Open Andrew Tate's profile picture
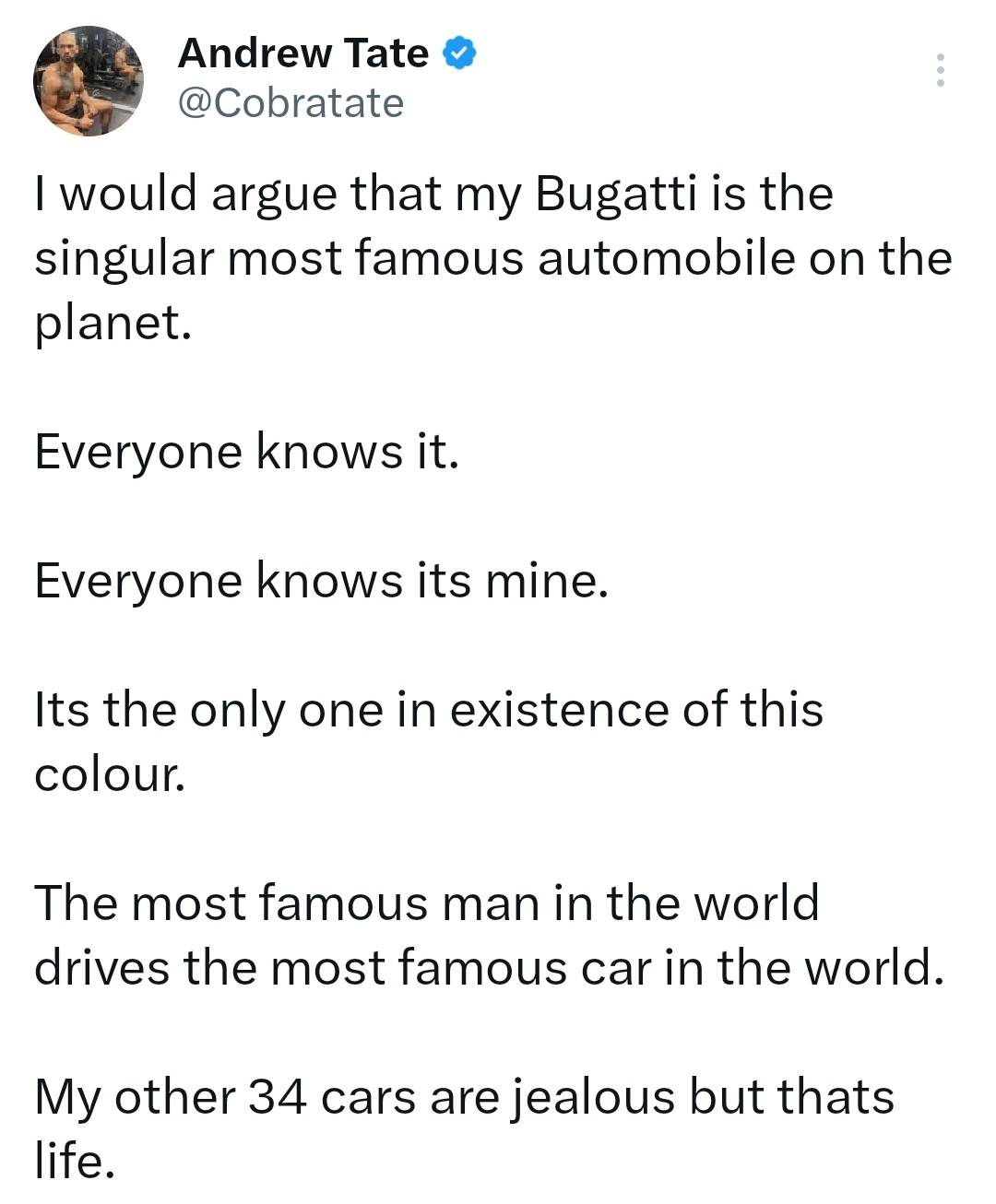Viewport: 996px width, 1204px height. point(89,81)
